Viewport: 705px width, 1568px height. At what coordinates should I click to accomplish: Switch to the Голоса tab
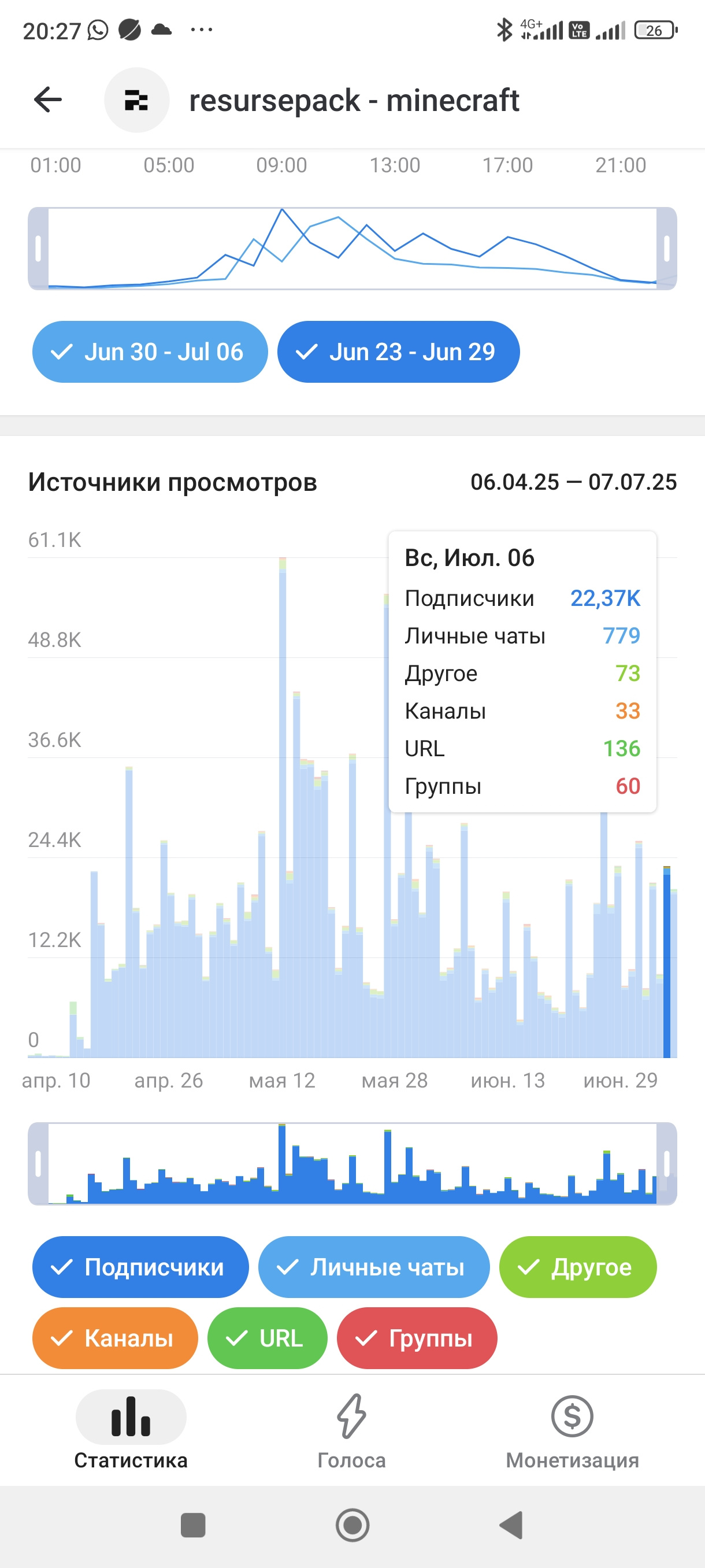coord(351,1430)
